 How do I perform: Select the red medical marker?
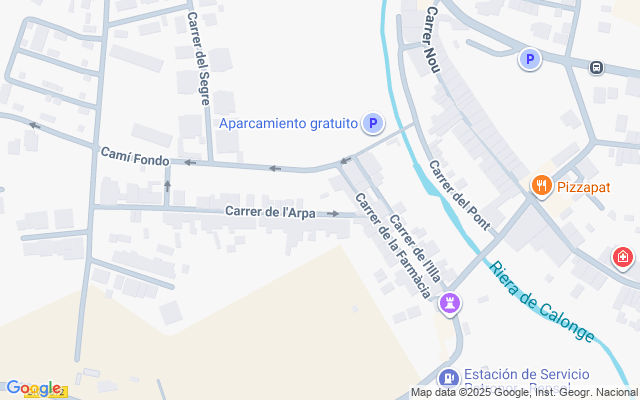click(x=624, y=258)
